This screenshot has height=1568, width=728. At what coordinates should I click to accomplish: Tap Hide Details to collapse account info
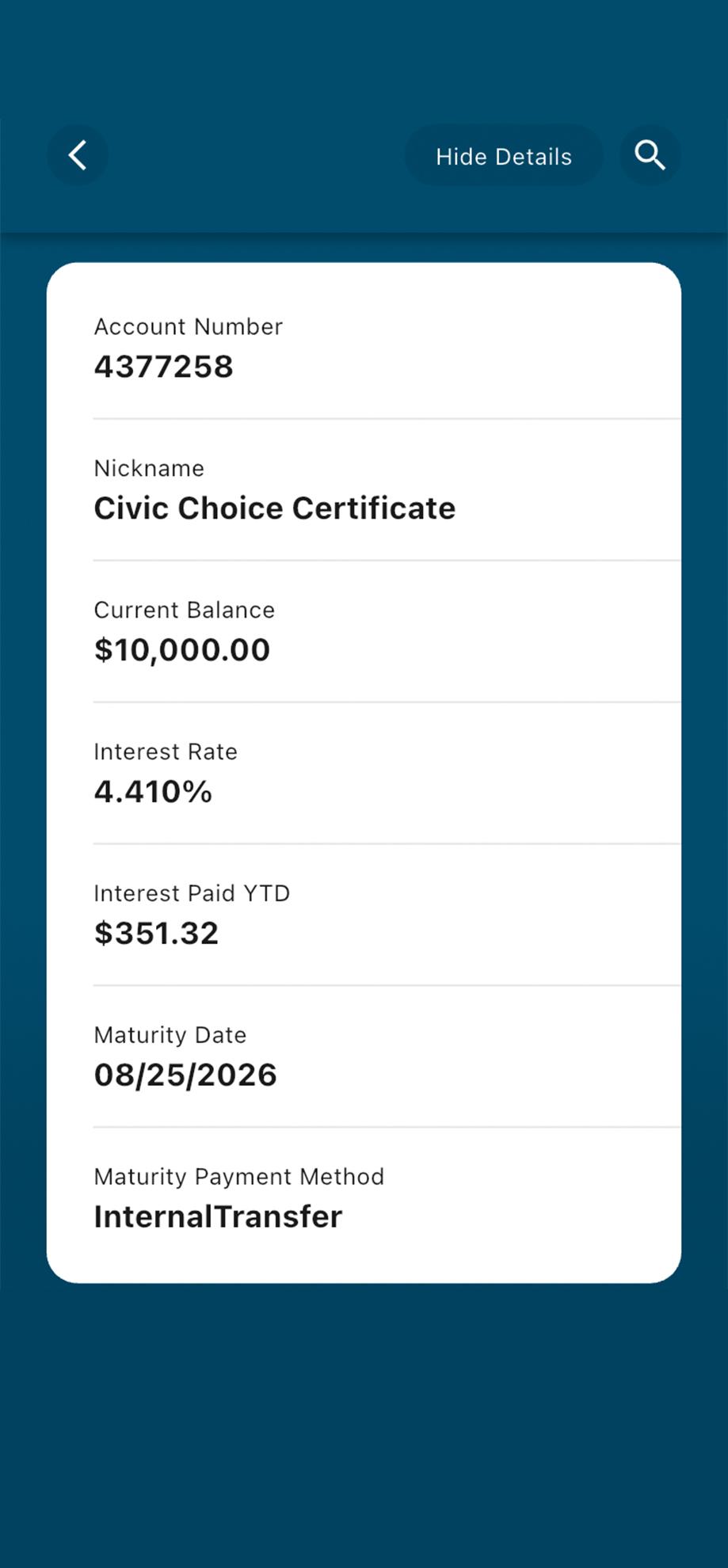click(x=503, y=156)
